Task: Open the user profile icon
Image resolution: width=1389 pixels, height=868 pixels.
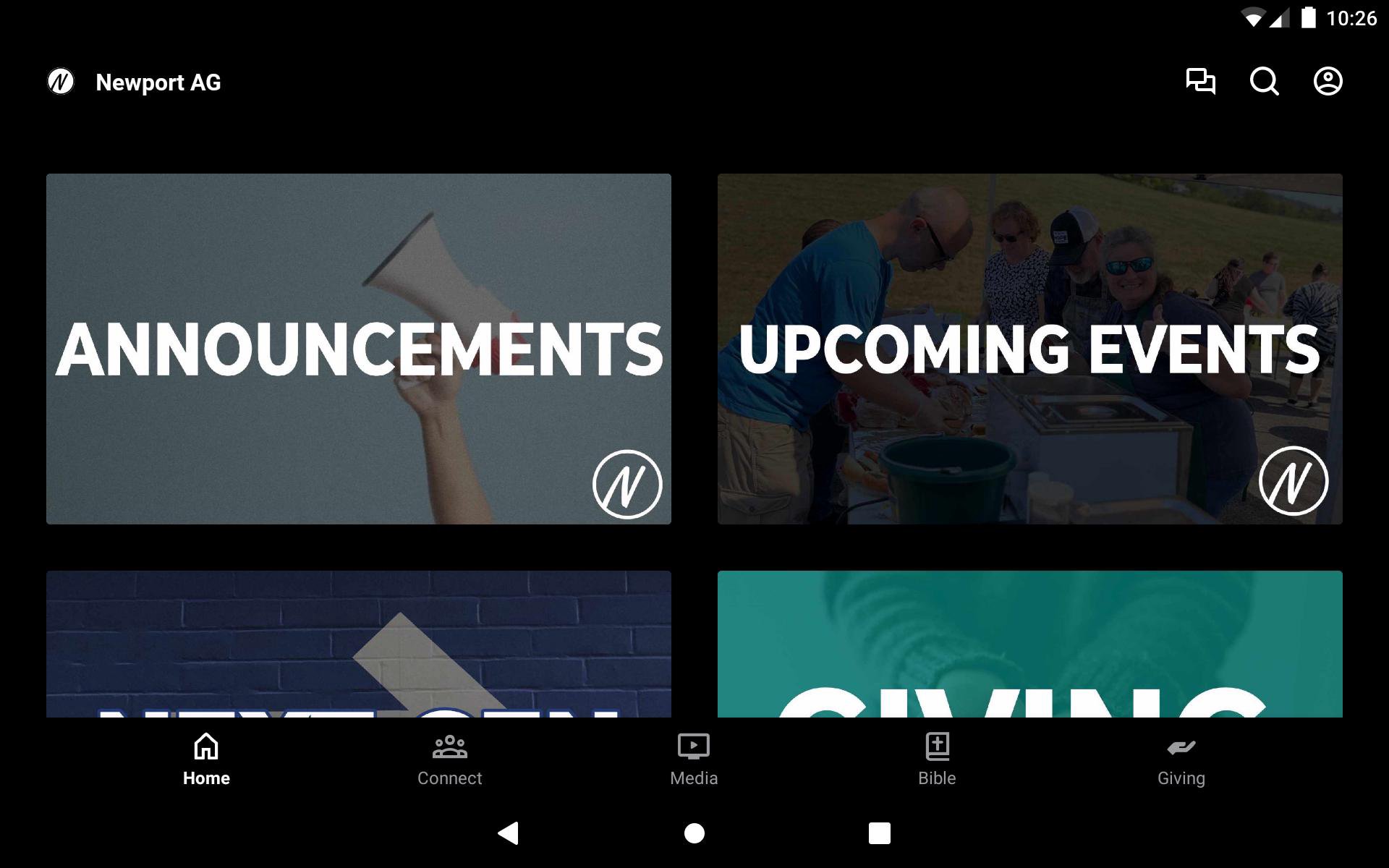Action: 1328,81
